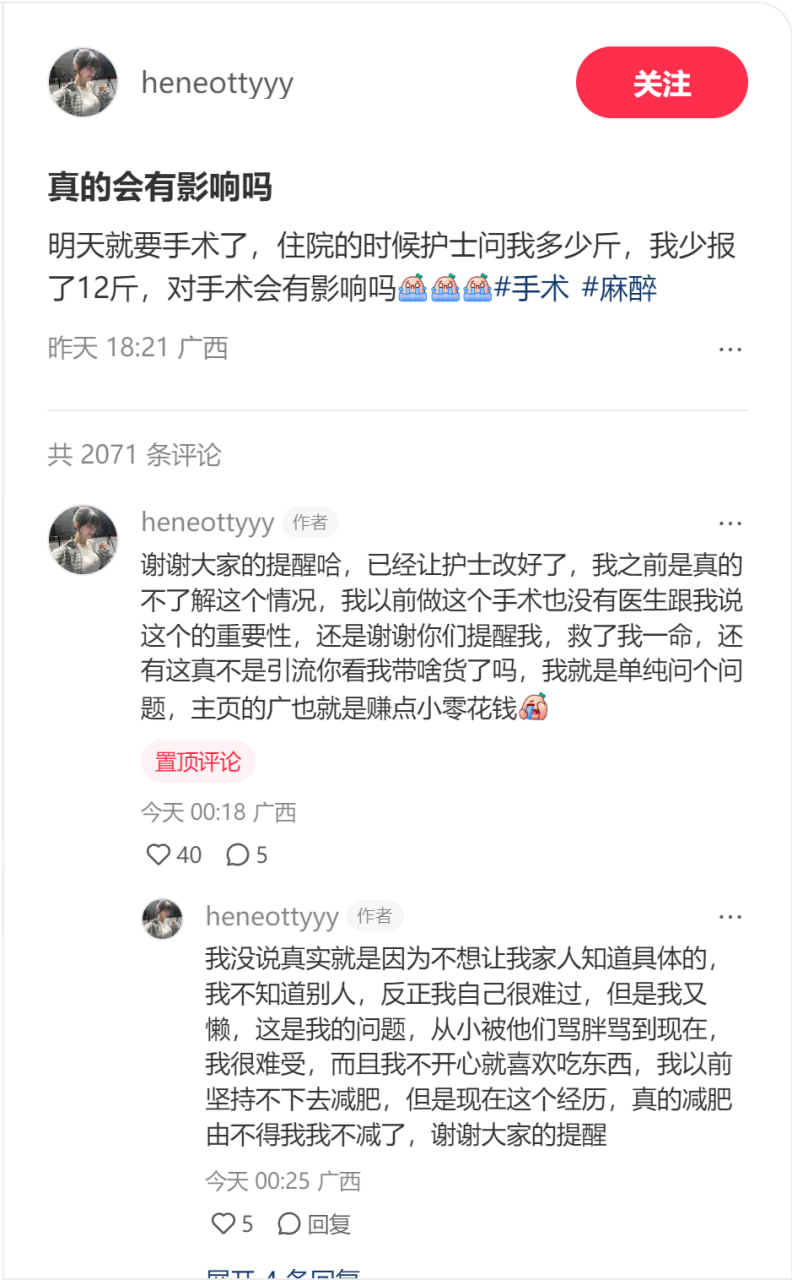Open more options for the pinned comment

click(x=731, y=522)
